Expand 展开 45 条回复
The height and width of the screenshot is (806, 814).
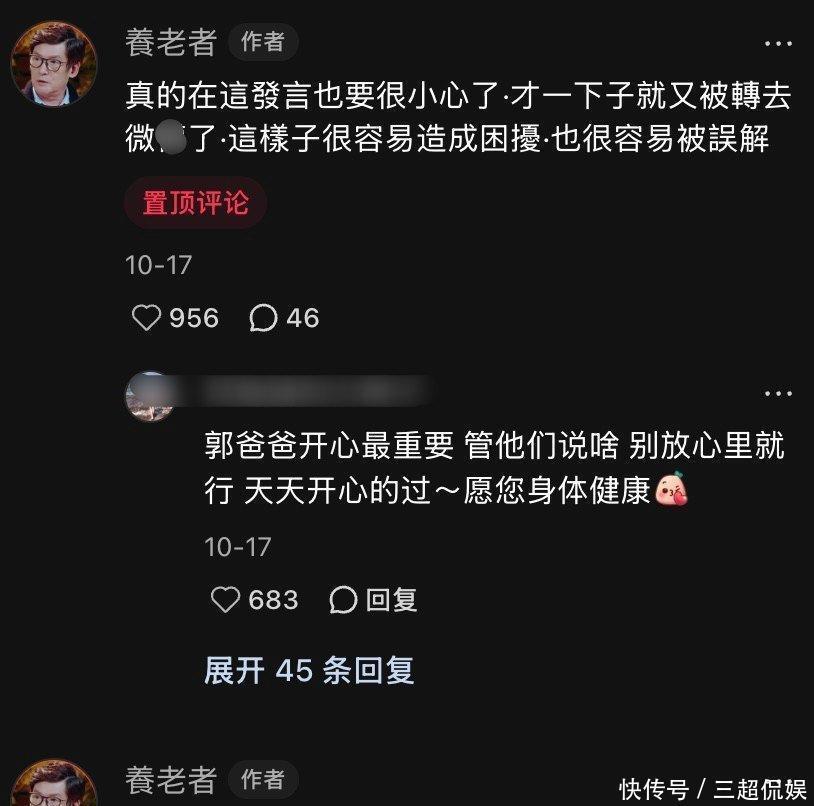(309, 671)
